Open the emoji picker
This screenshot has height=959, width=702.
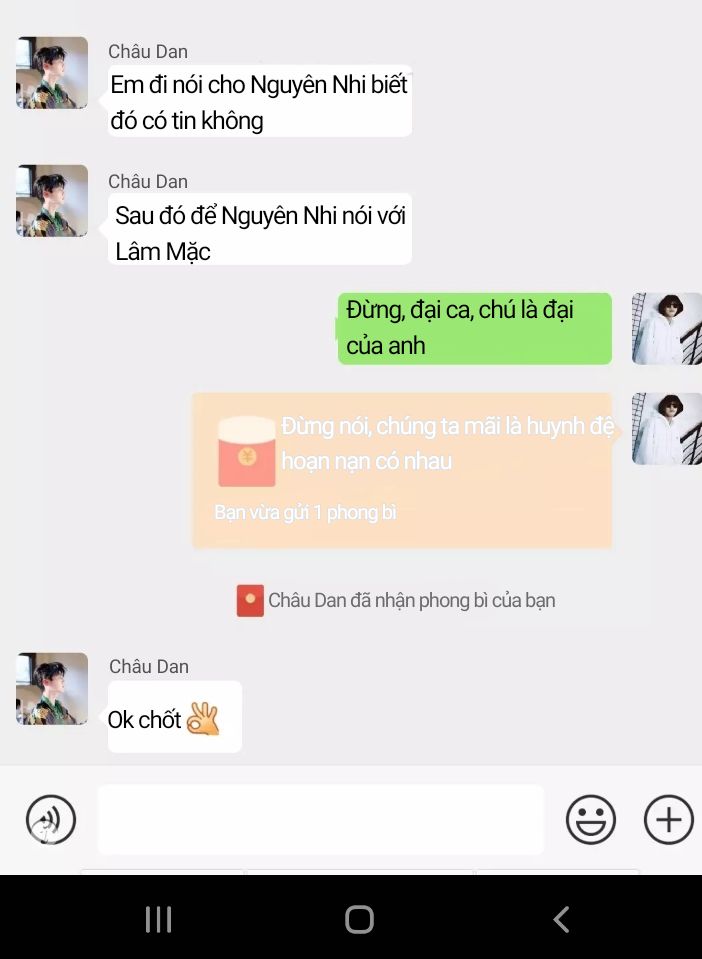[x=591, y=820]
